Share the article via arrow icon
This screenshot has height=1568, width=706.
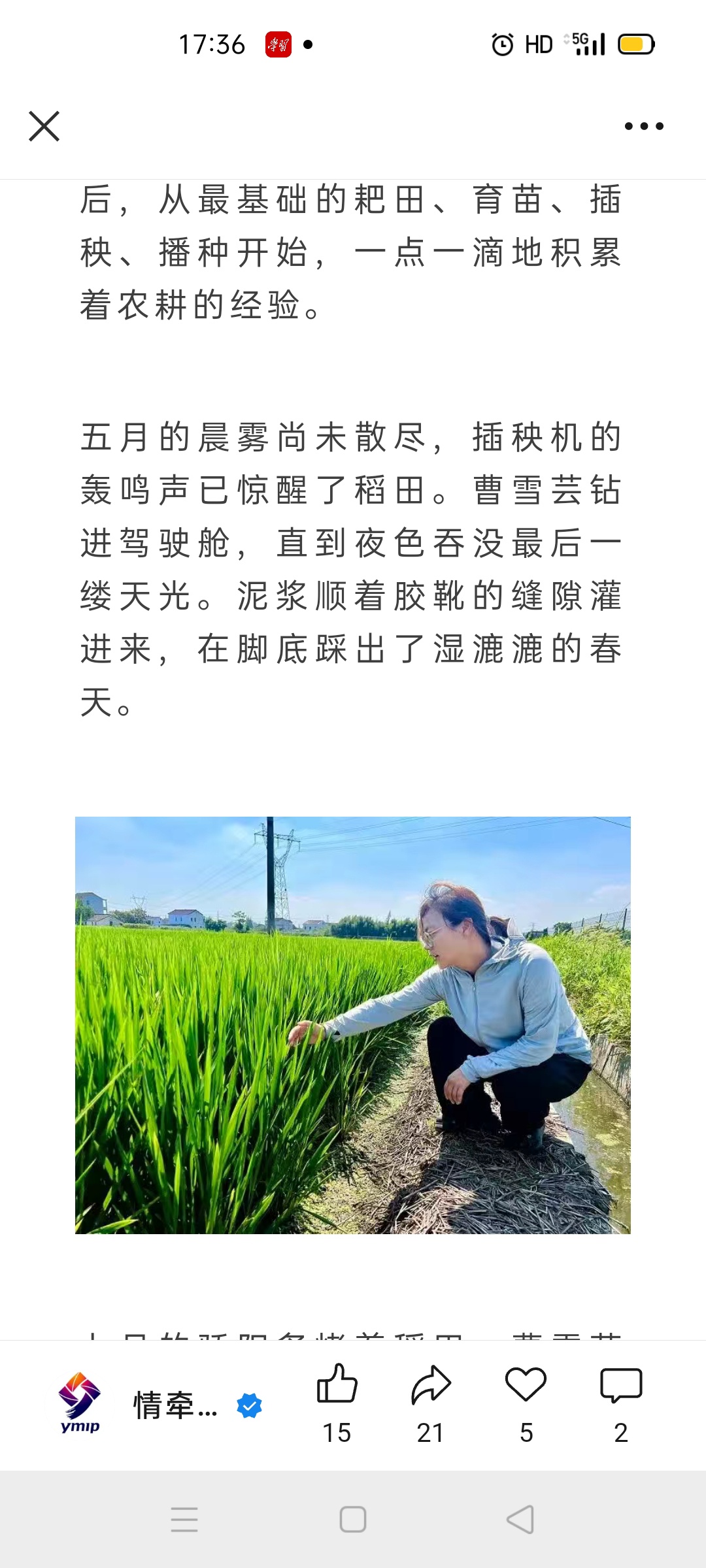[x=431, y=1384]
